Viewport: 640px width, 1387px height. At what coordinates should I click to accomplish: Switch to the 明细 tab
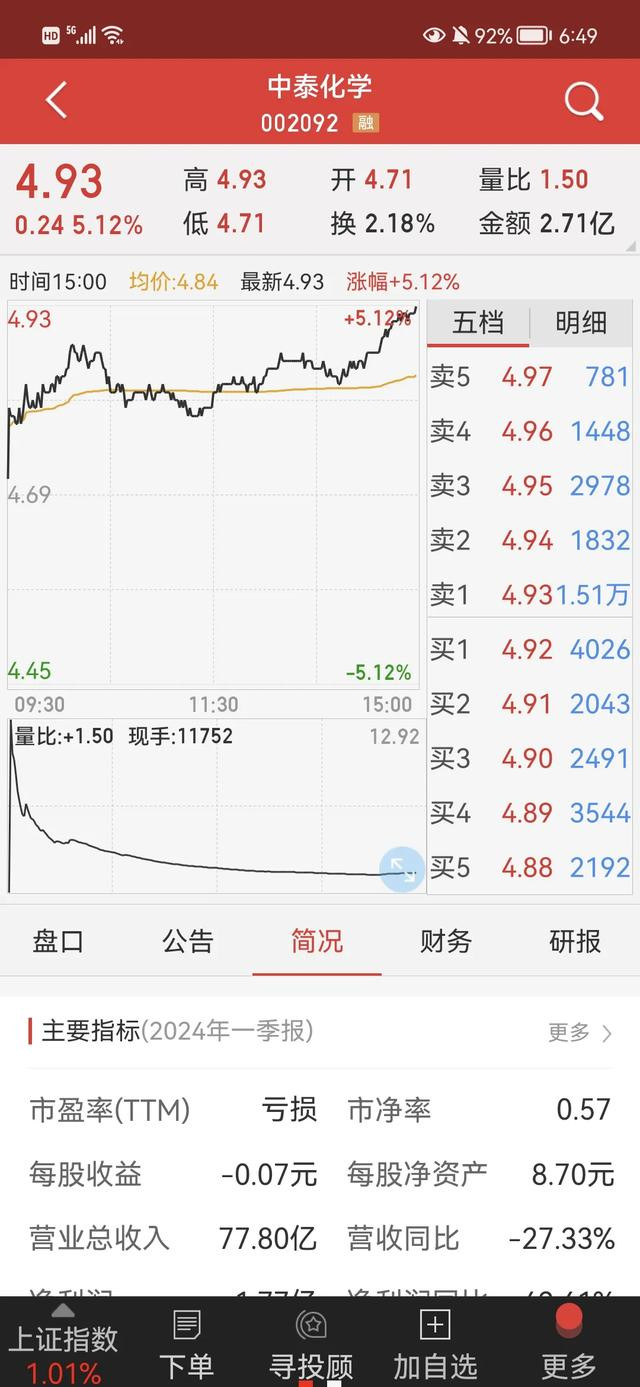click(581, 323)
